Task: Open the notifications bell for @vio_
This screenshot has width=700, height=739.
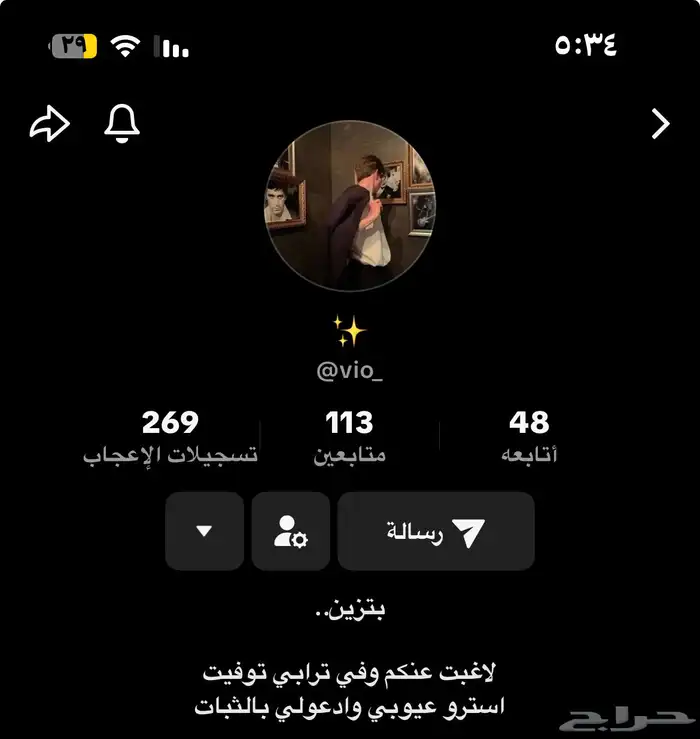Action: 122,124
